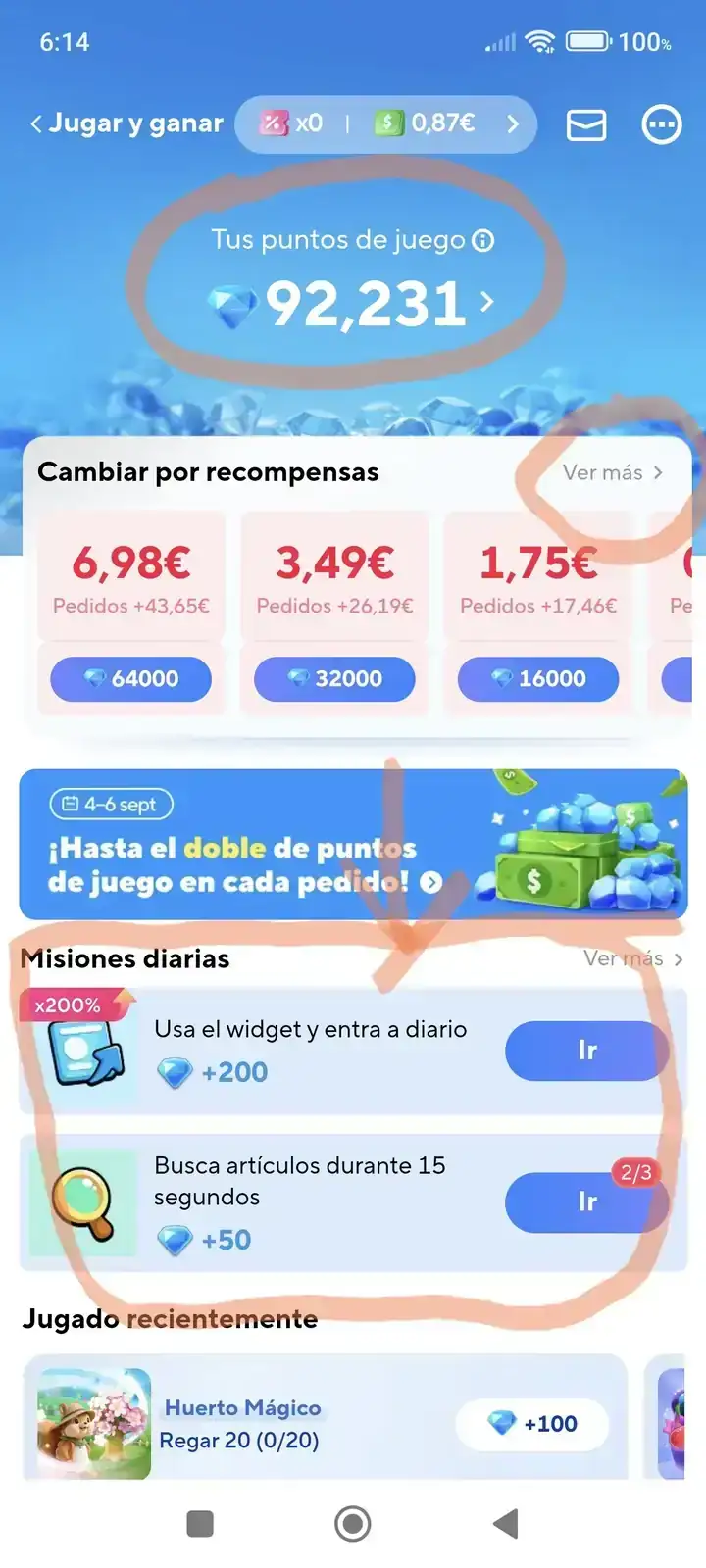Open the more options circle menu
706x1568 pixels.
[x=662, y=124]
